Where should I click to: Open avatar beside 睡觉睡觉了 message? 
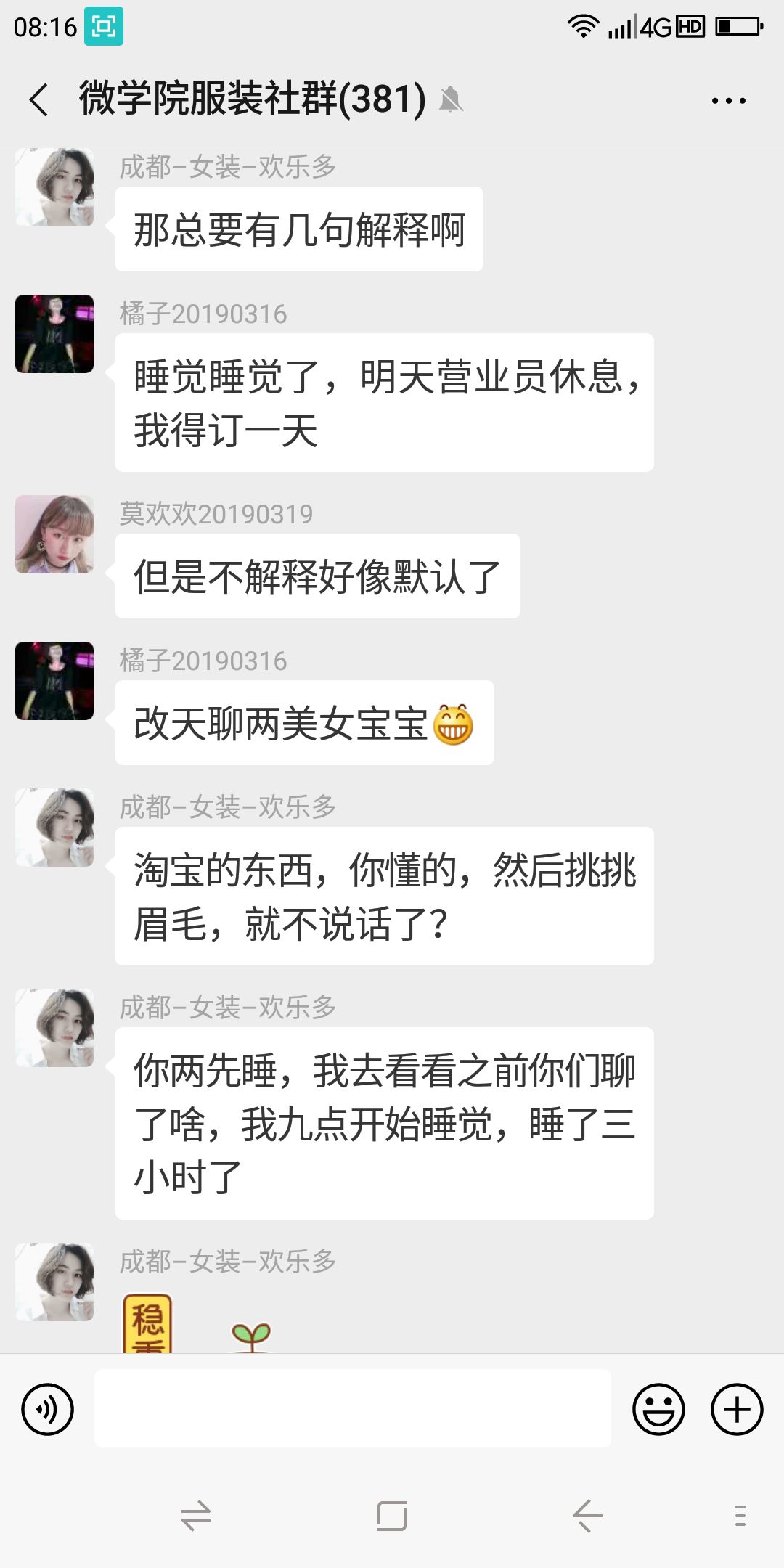click(x=54, y=334)
